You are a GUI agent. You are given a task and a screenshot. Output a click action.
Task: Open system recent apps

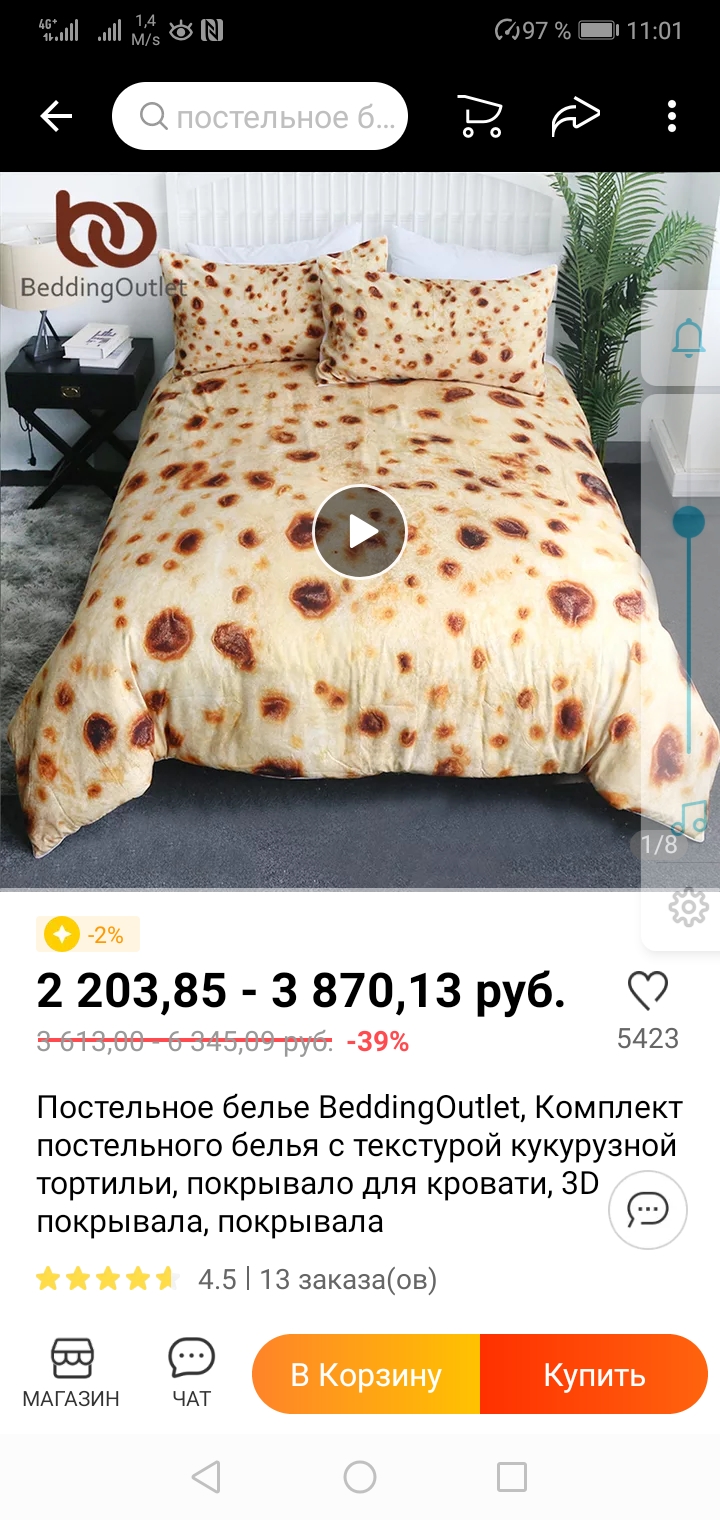tap(512, 1476)
